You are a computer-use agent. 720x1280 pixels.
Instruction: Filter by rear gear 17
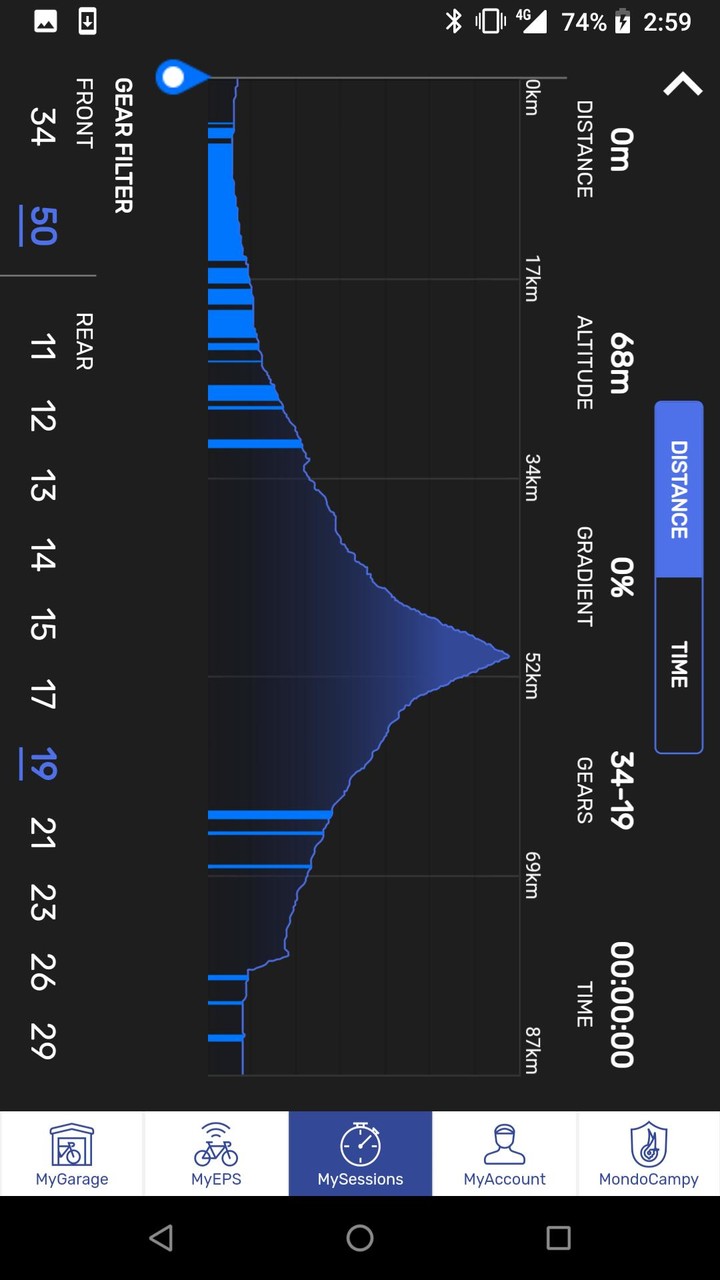pyautogui.click(x=42, y=696)
